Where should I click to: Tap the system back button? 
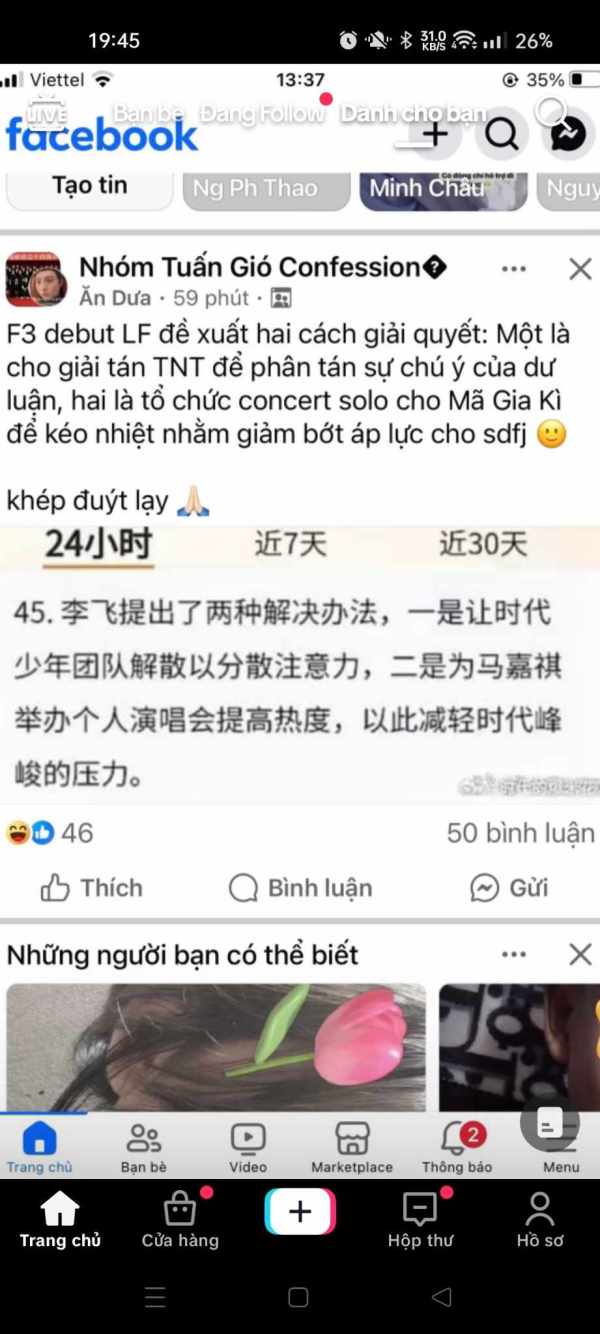442,1297
